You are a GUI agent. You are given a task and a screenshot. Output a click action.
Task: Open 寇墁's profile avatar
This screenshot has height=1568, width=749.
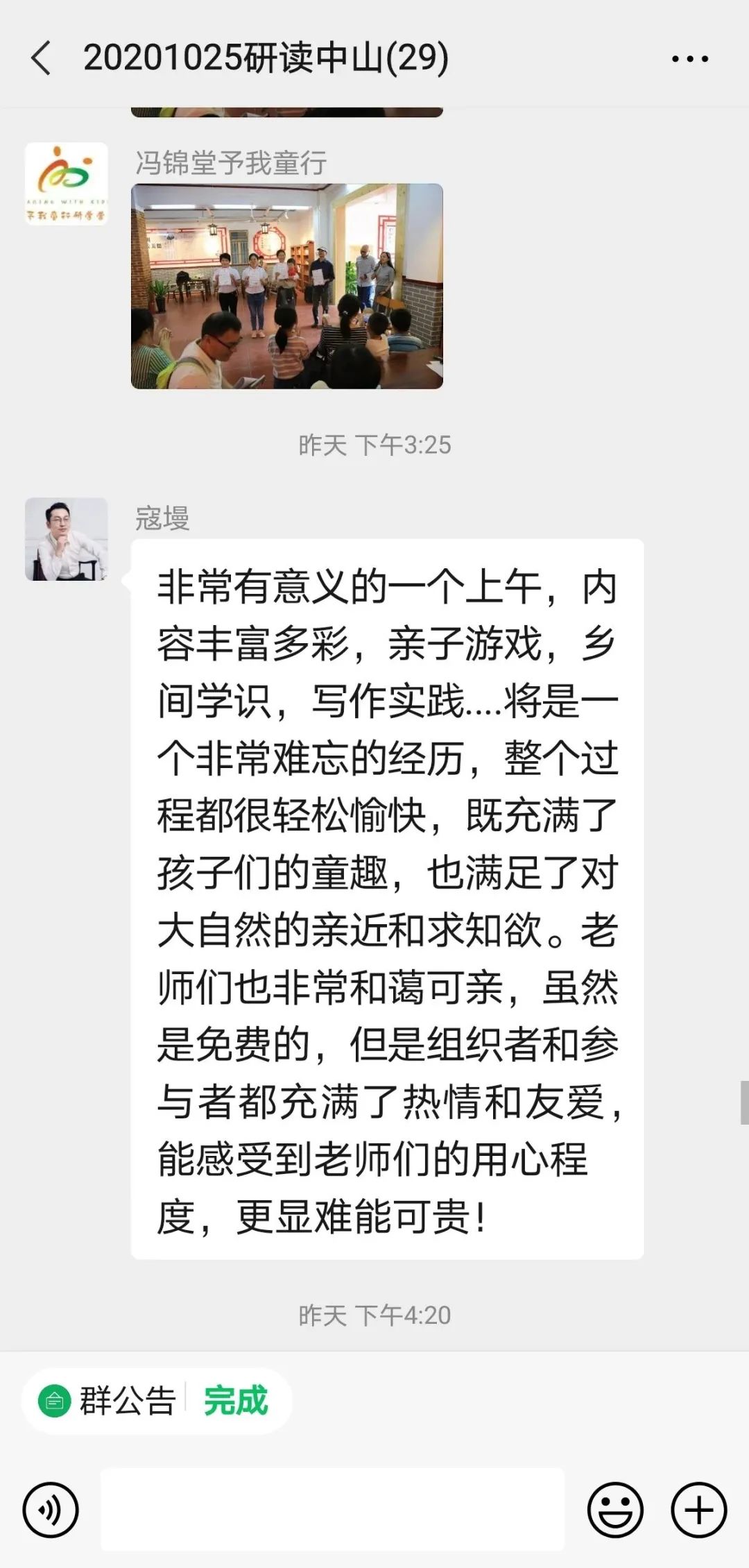point(67,539)
